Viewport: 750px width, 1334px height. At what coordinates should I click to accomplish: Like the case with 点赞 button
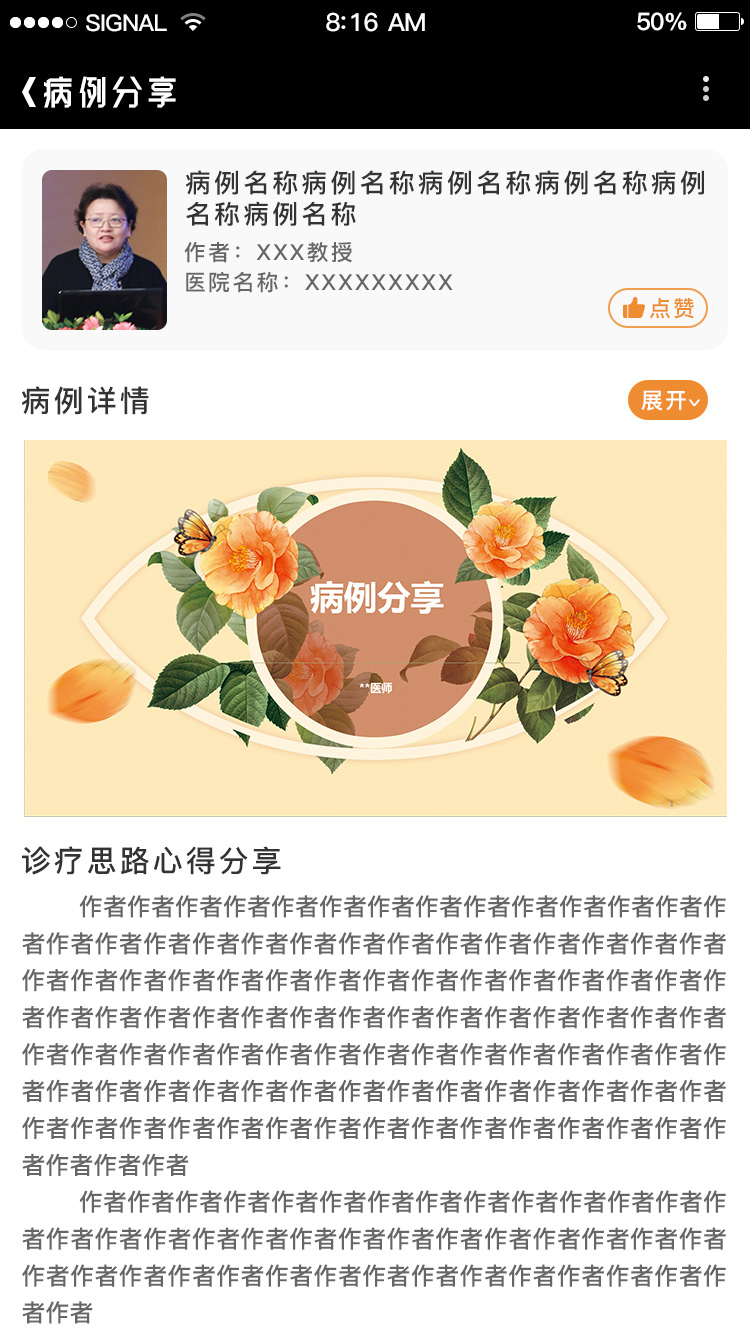(658, 308)
